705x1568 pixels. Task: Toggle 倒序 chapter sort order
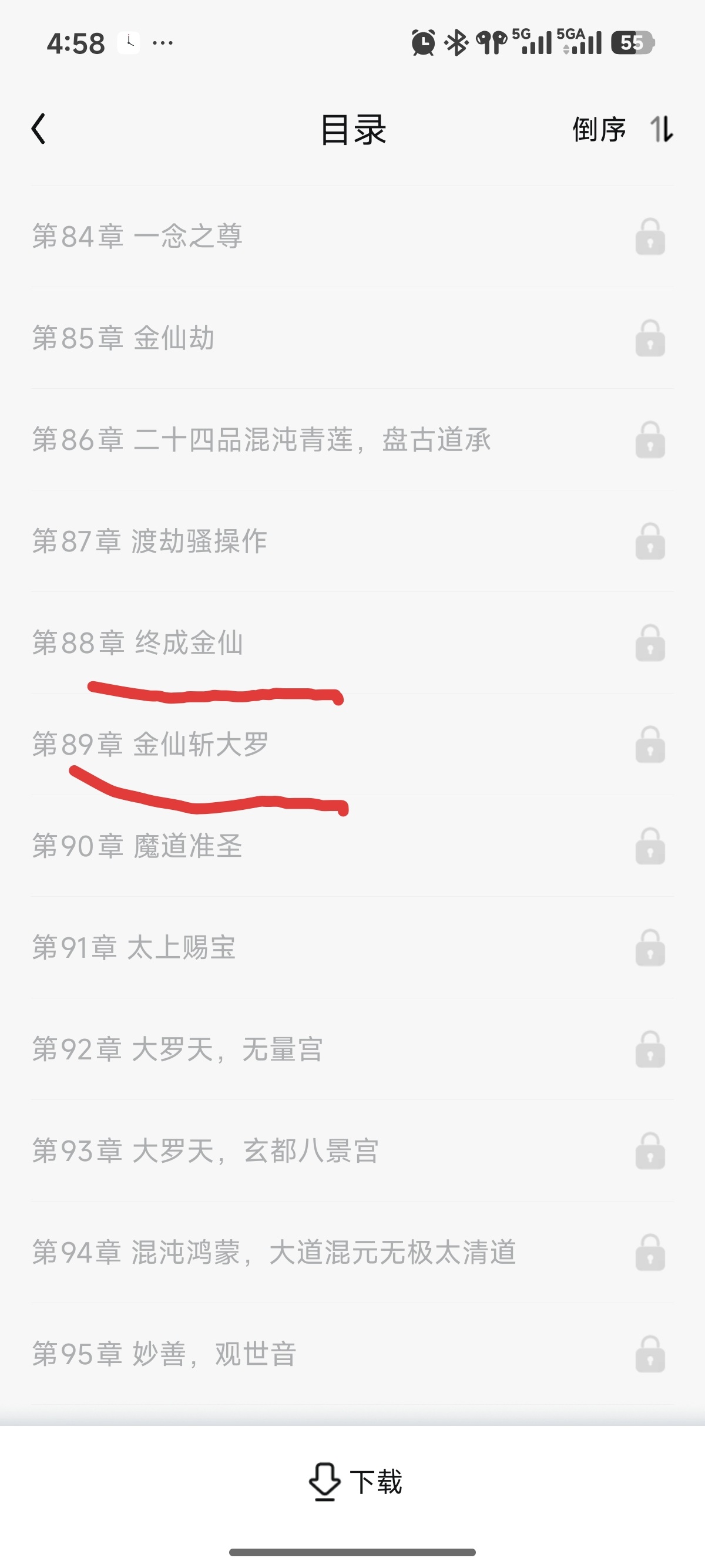622,129
